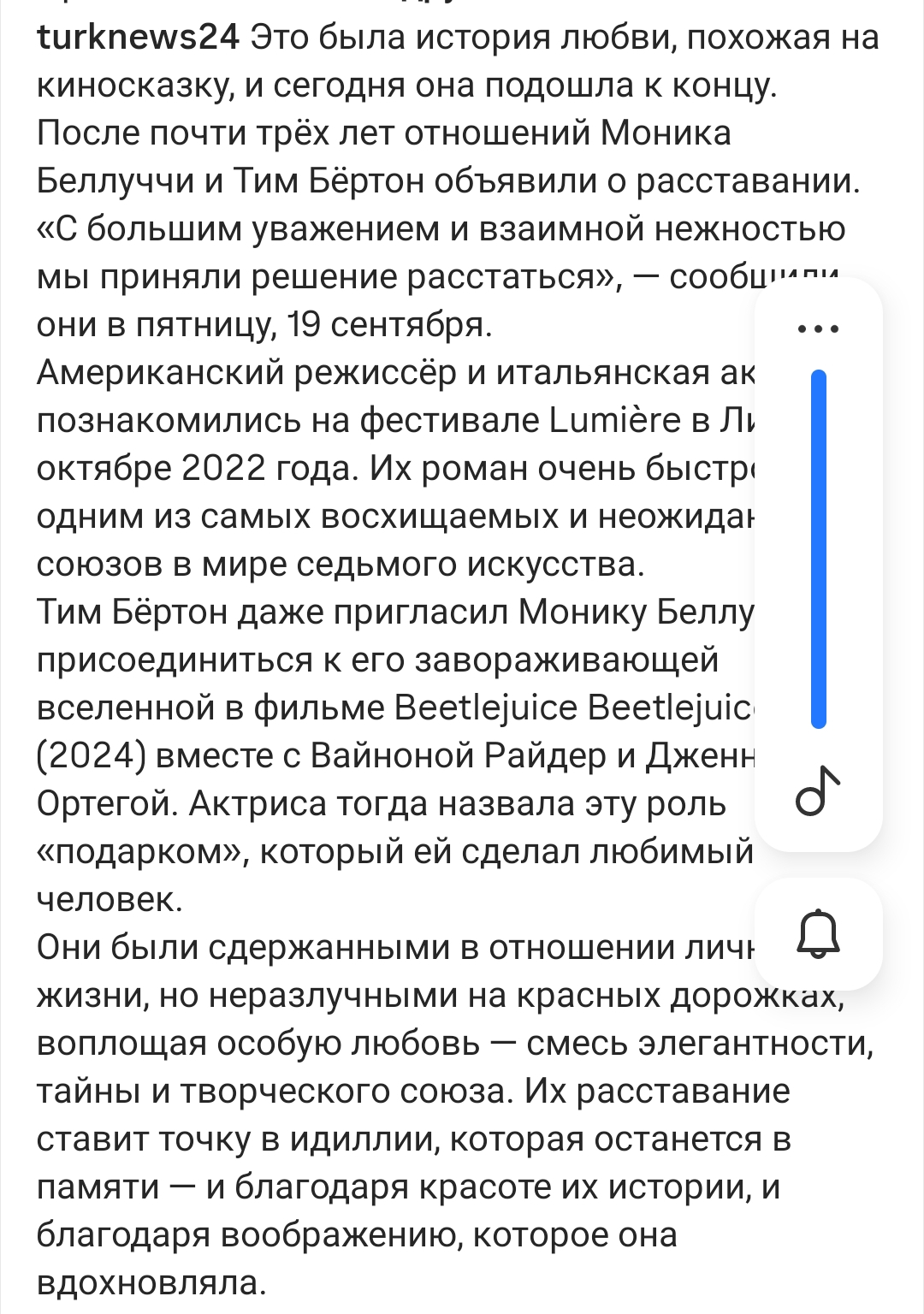
Task: Tap the music note icon
Action: (x=818, y=790)
